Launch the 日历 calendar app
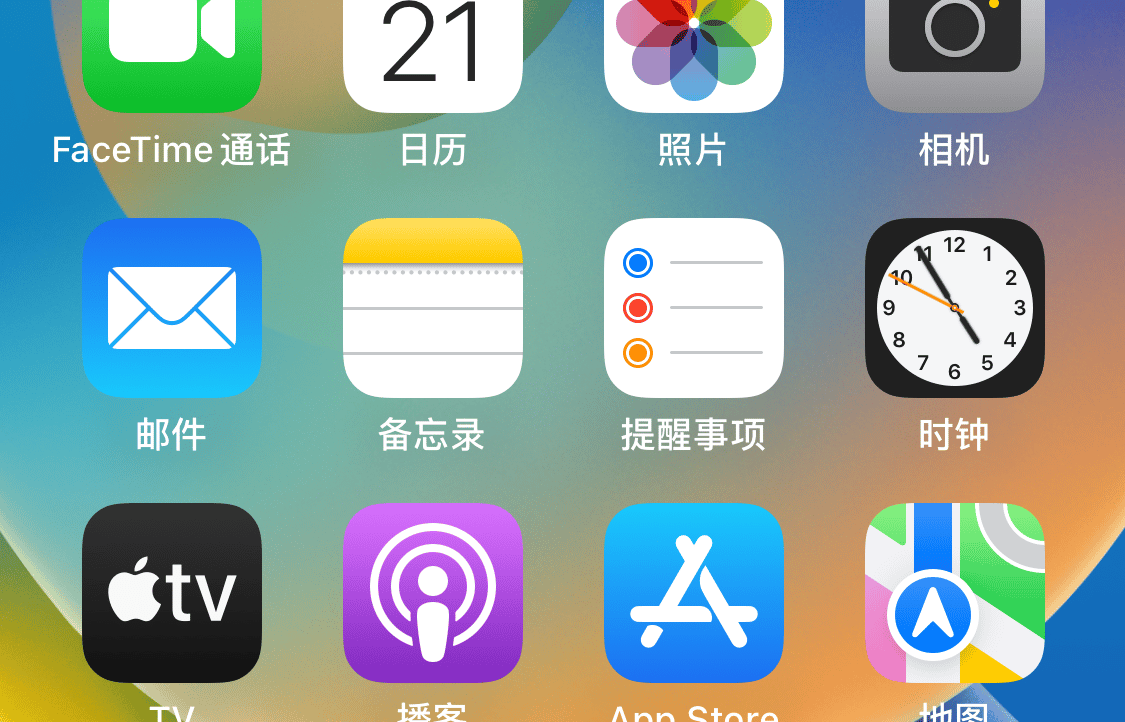 click(433, 45)
